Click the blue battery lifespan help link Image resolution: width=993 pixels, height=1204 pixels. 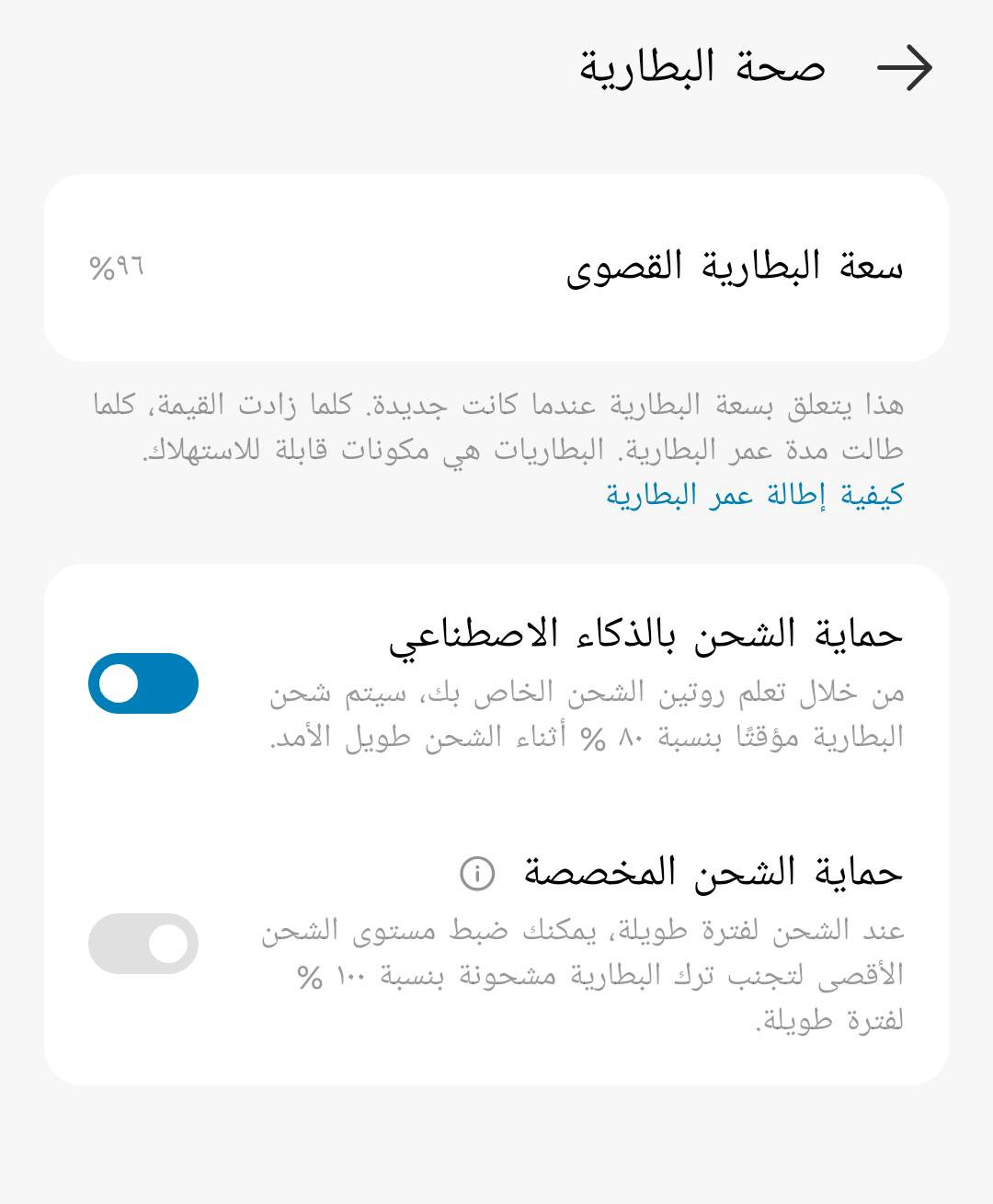[754, 499]
